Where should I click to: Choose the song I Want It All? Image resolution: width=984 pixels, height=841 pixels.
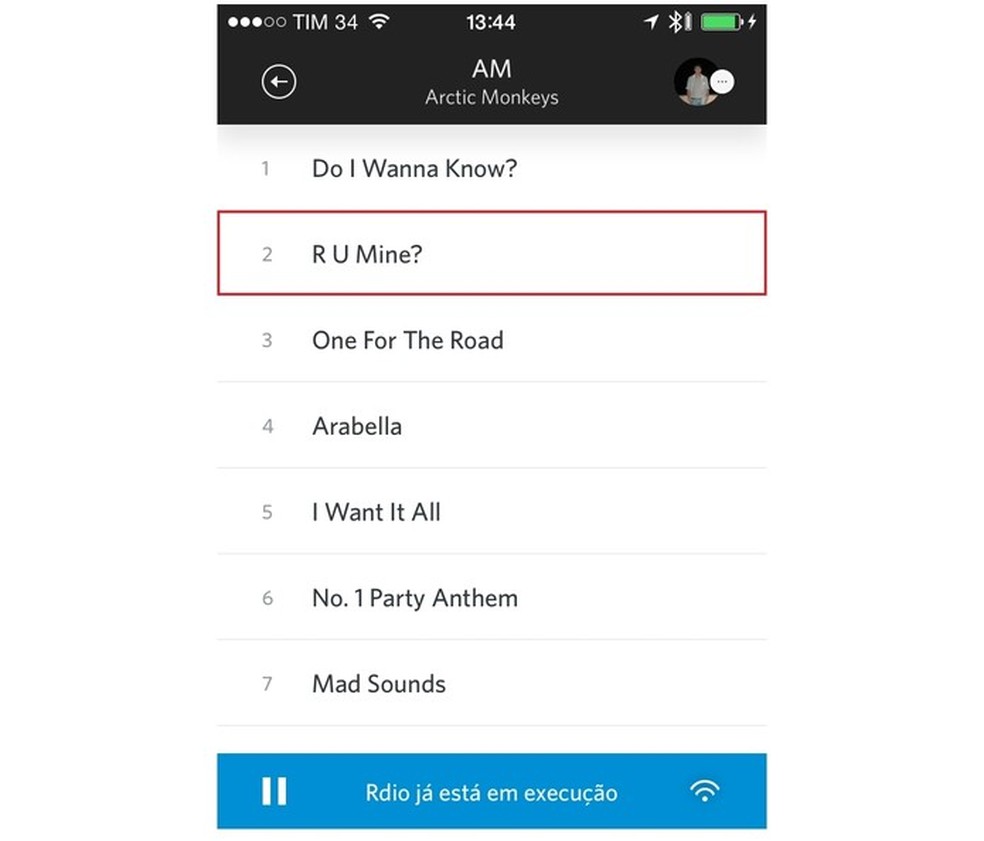coord(376,512)
